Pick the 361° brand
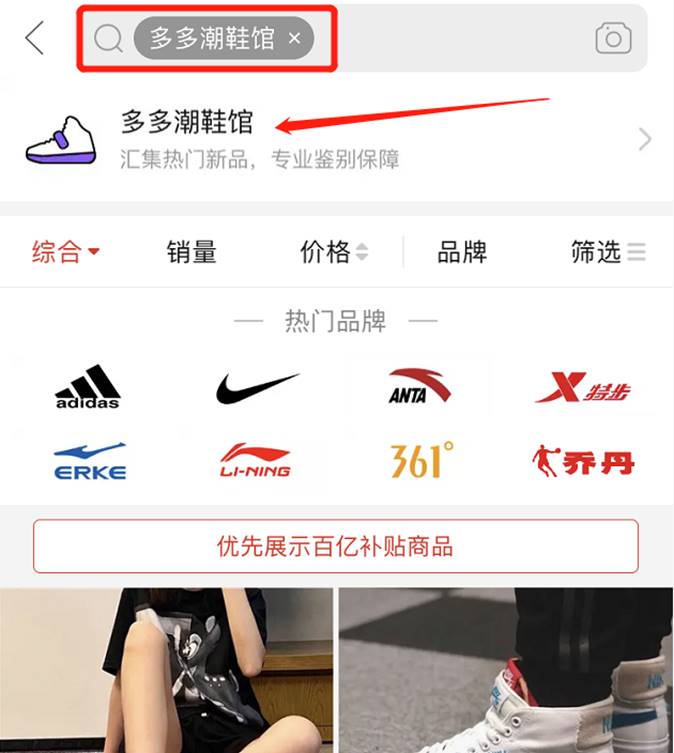Image resolution: width=674 pixels, height=753 pixels. coord(421,460)
